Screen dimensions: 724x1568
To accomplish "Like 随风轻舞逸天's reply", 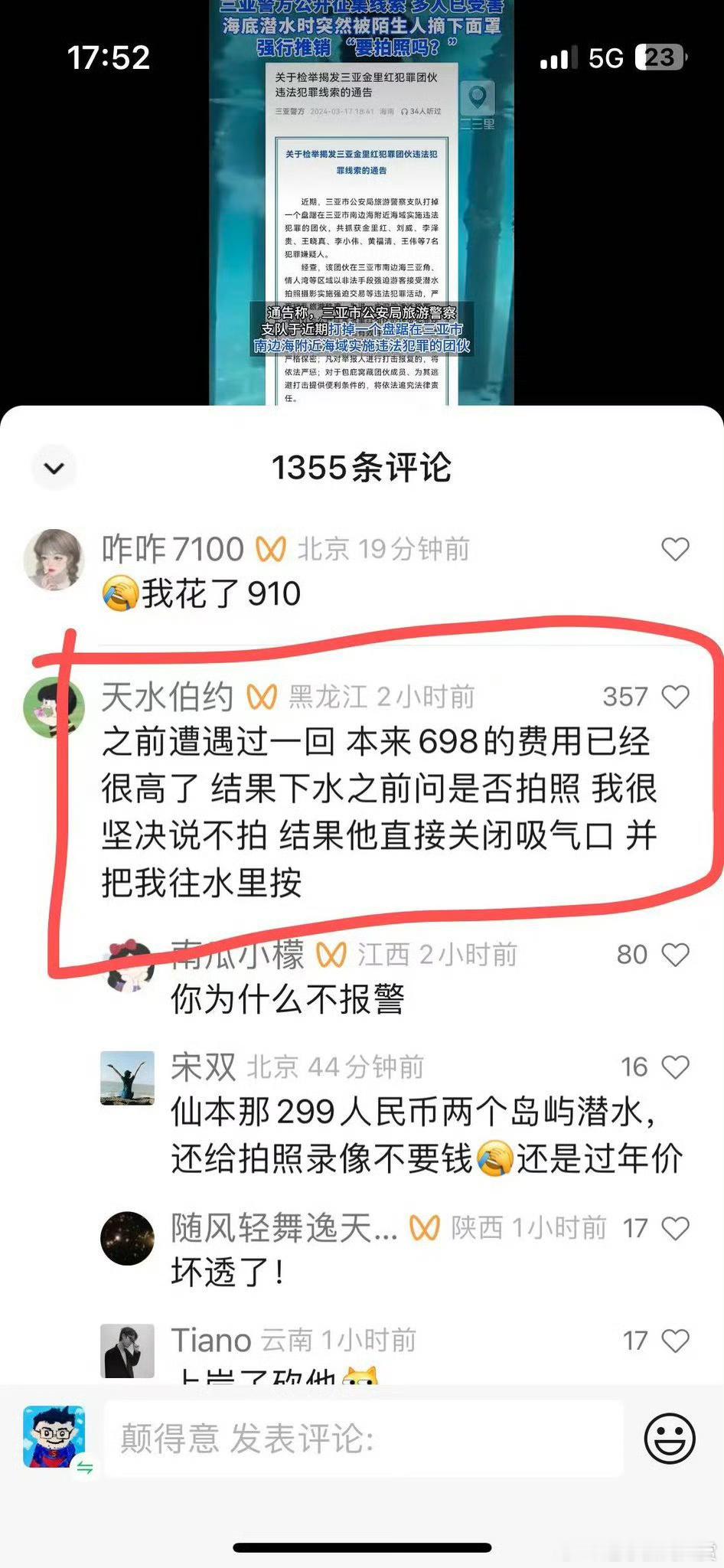I will click(x=675, y=1229).
